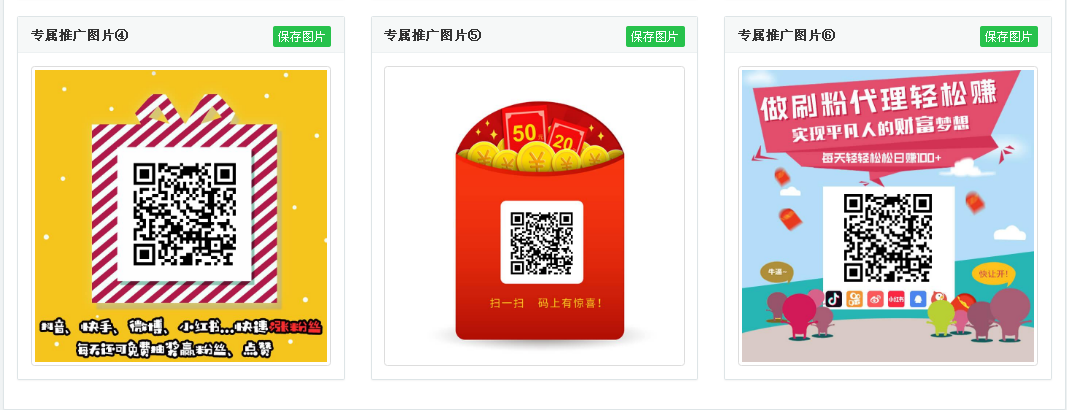Open the yellow gift box promo image

coord(181,215)
